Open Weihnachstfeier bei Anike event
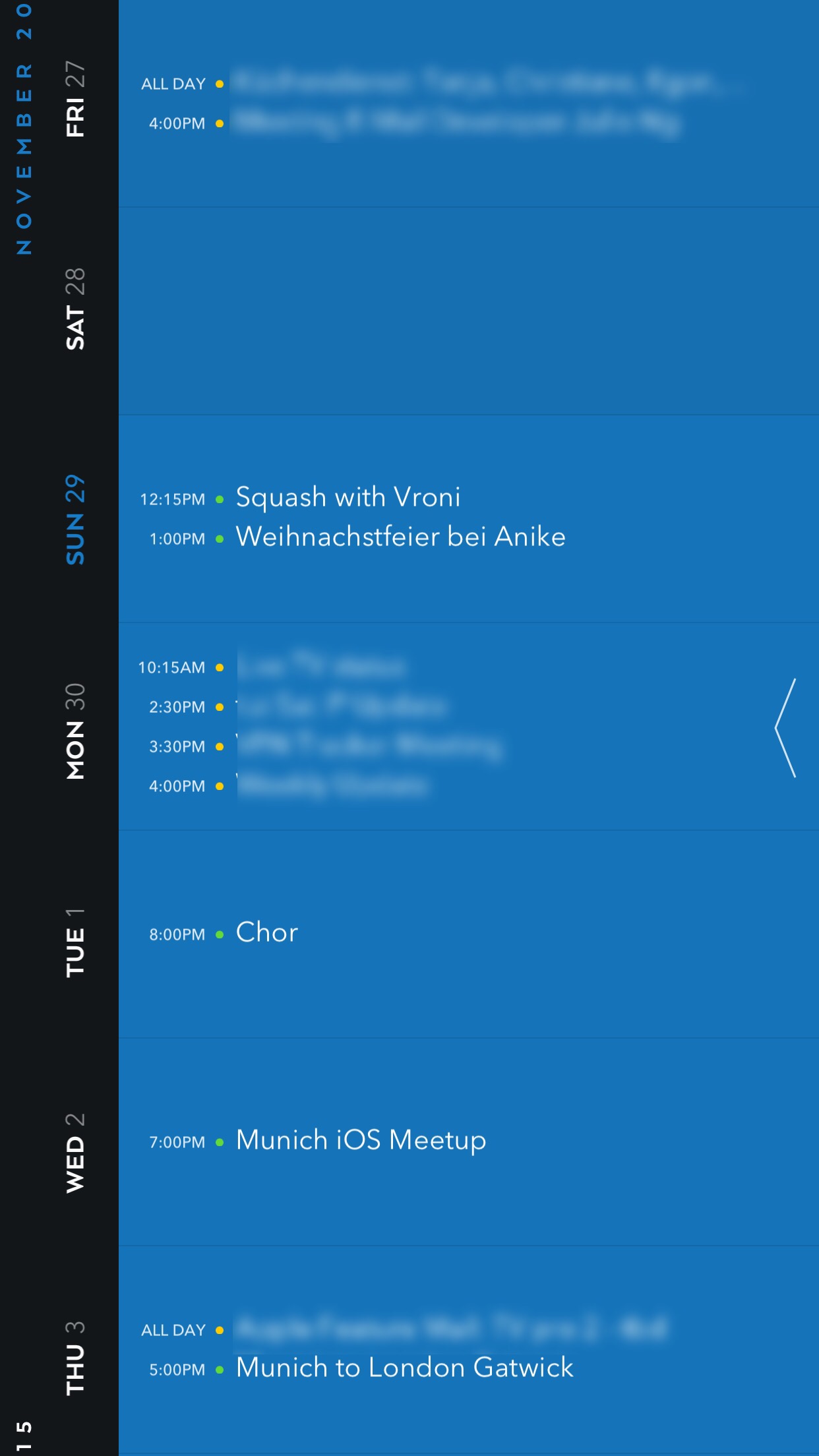This screenshot has width=819, height=1456. point(400,537)
